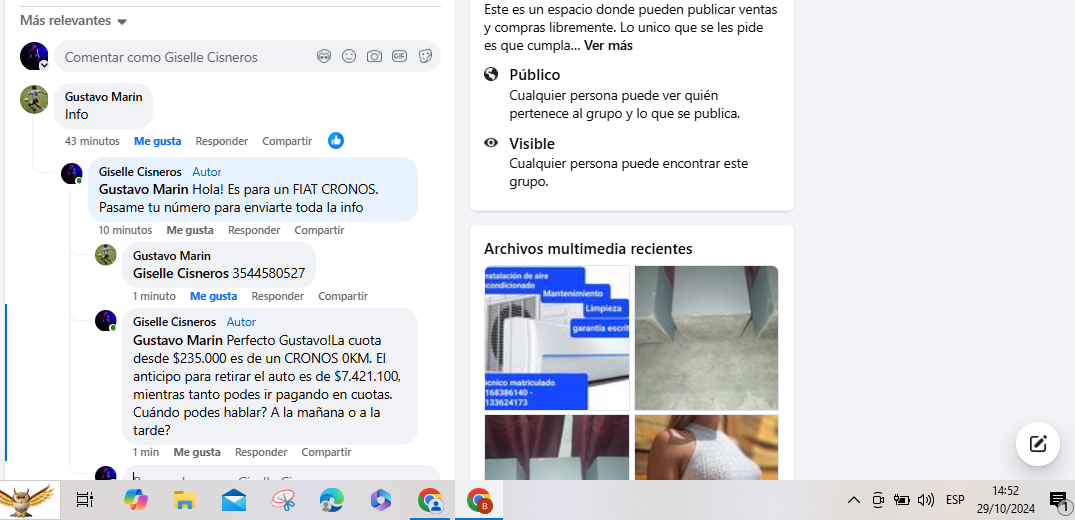The image size is (1075, 520).
Task: Open the gray floor photo thumbnail
Action: [706, 337]
